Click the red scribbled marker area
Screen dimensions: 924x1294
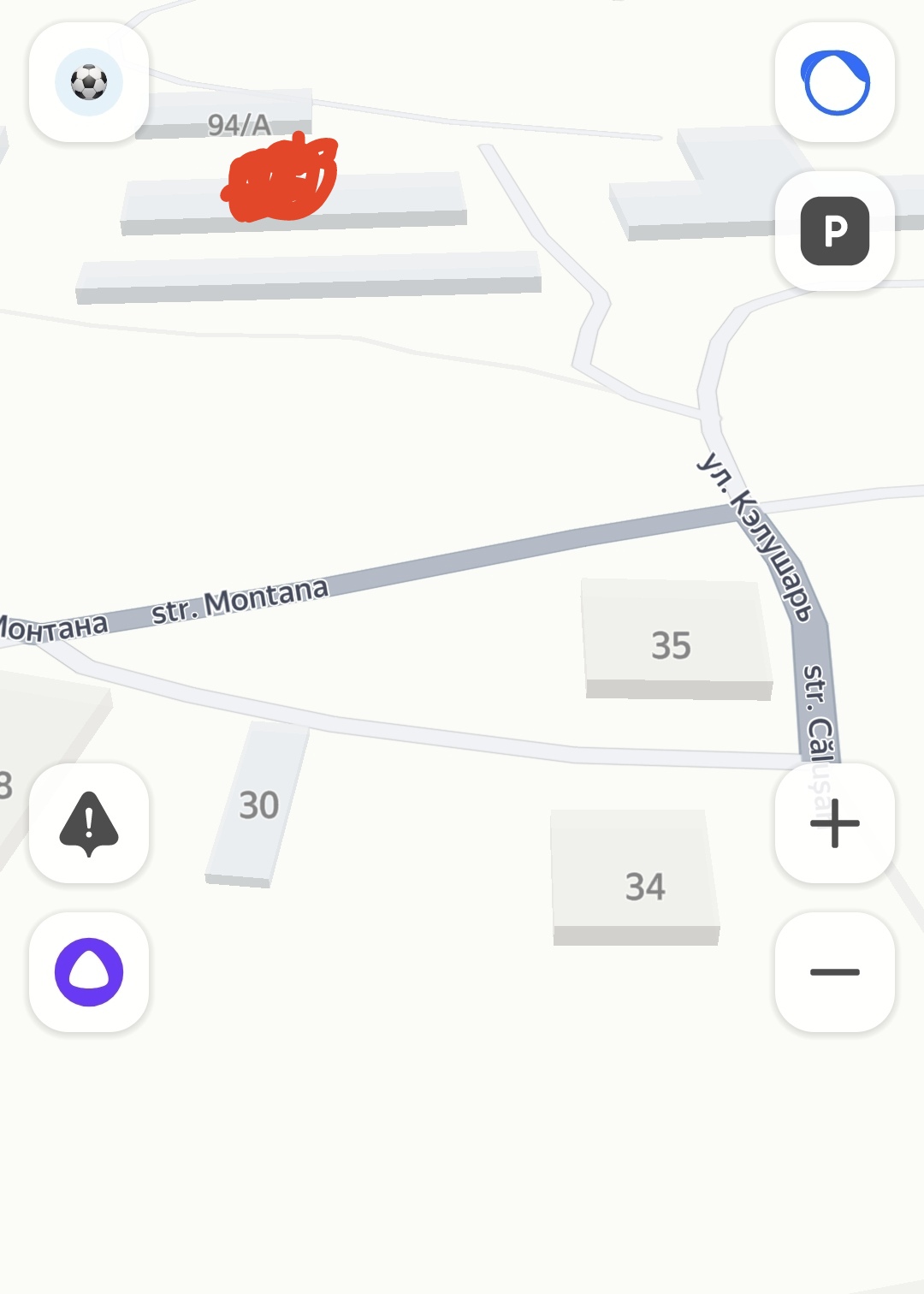[x=280, y=177]
